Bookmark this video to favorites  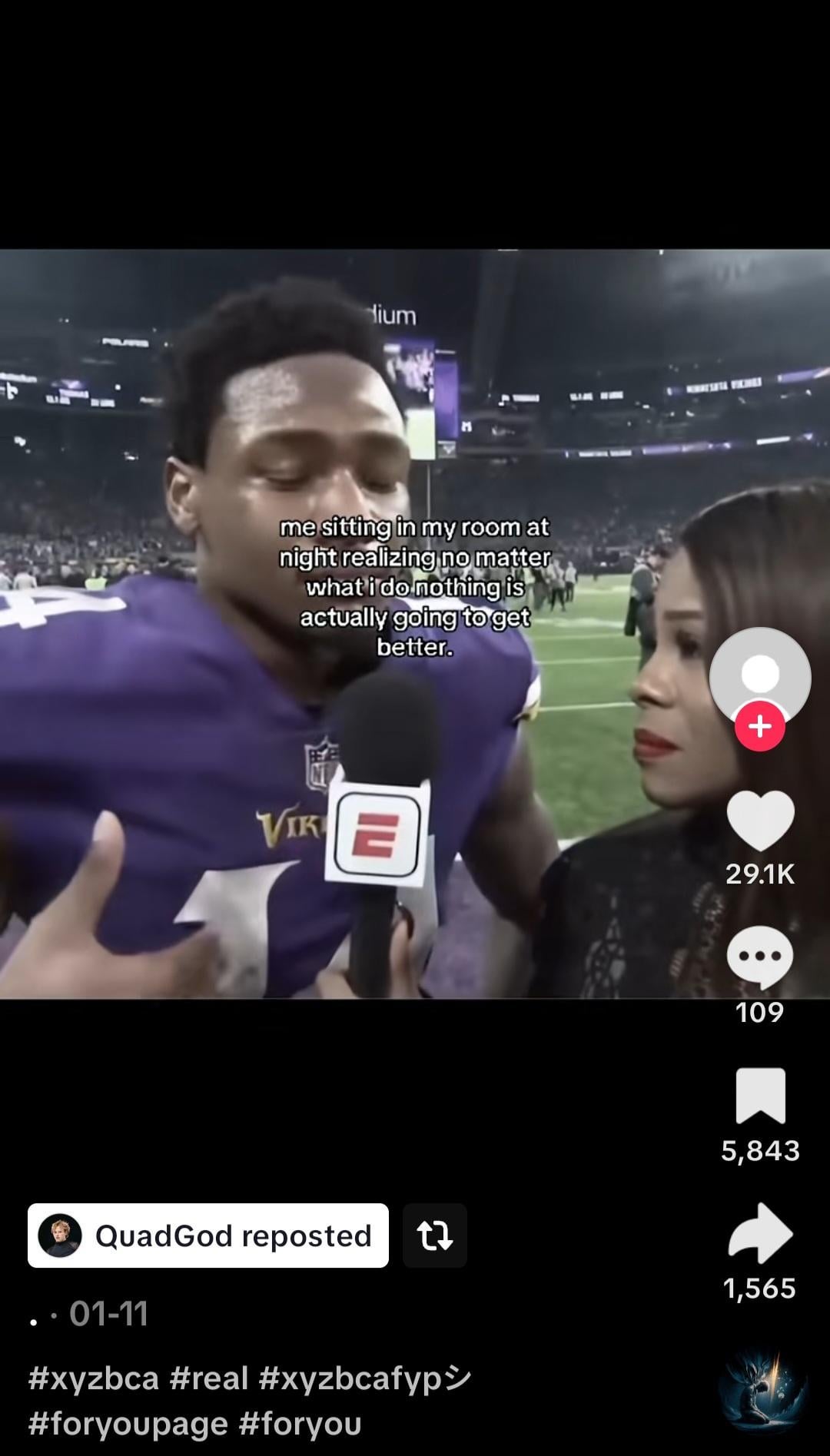tap(760, 1096)
